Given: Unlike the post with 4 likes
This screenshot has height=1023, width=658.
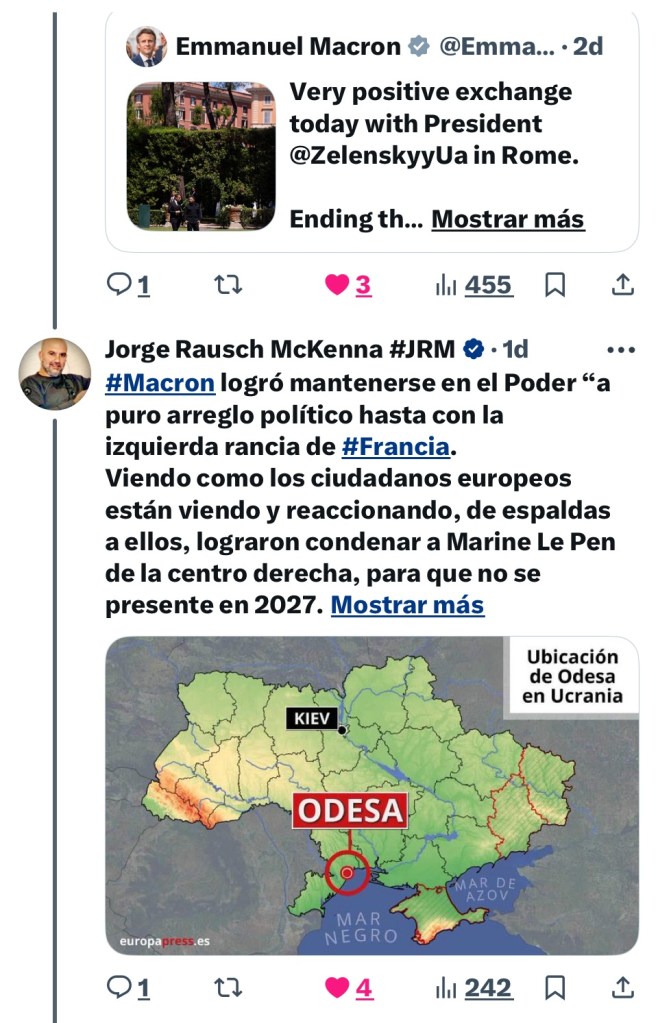Looking at the screenshot, I should point(338,989).
